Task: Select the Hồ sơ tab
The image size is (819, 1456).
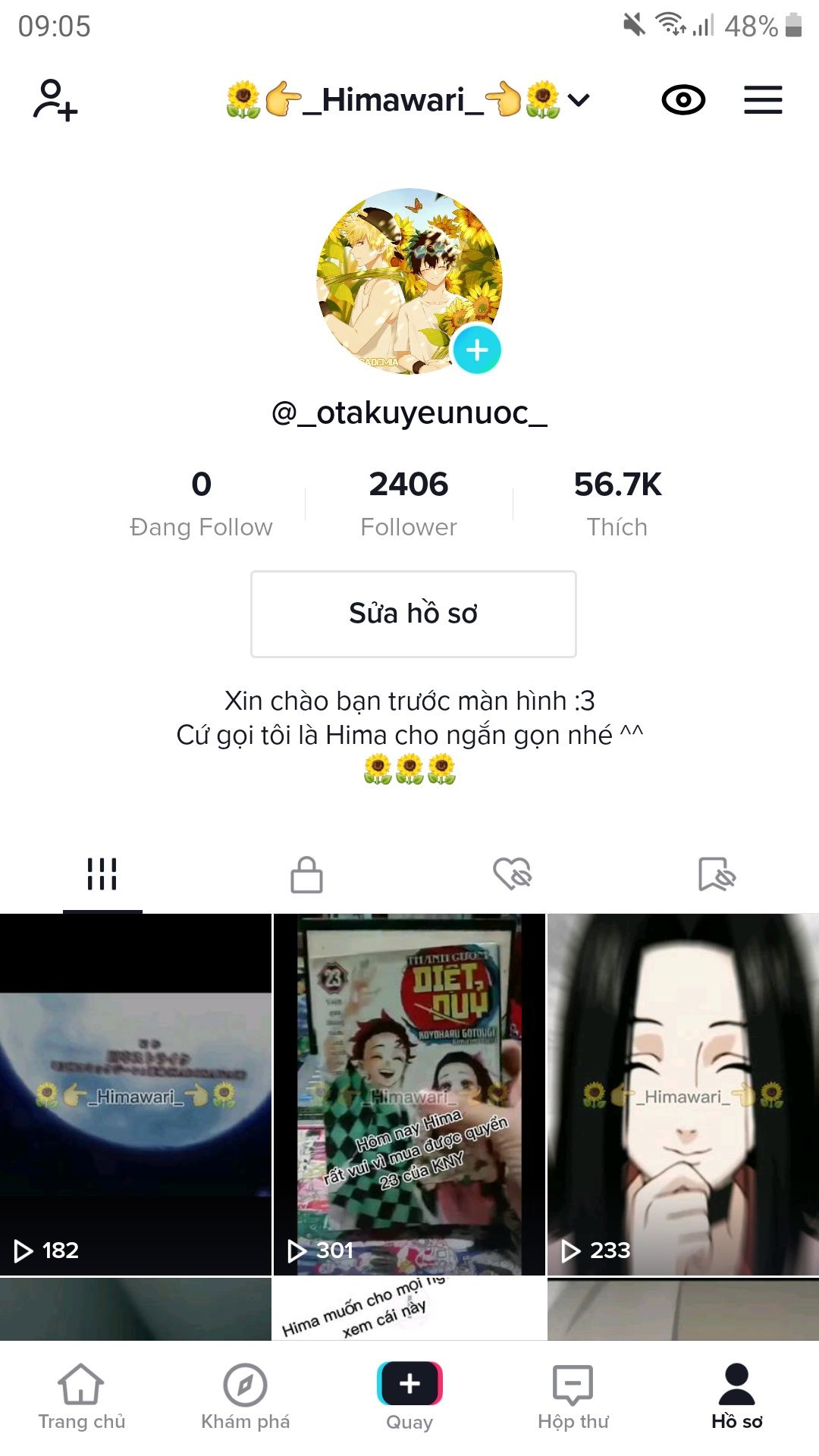Action: pyautogui.click(x=737, y=1397)
